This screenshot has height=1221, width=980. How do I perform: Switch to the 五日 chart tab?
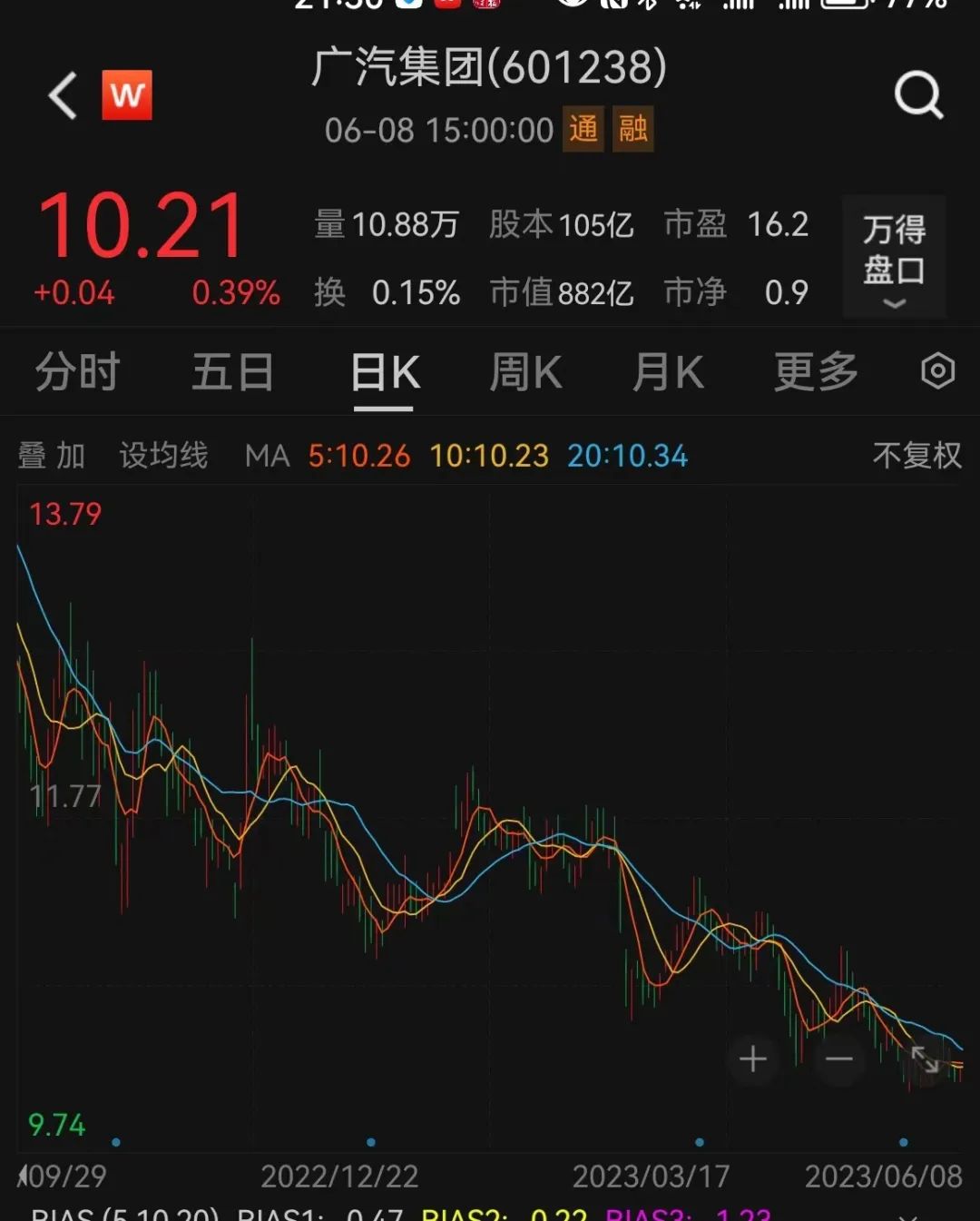click(x=232, y=372)
